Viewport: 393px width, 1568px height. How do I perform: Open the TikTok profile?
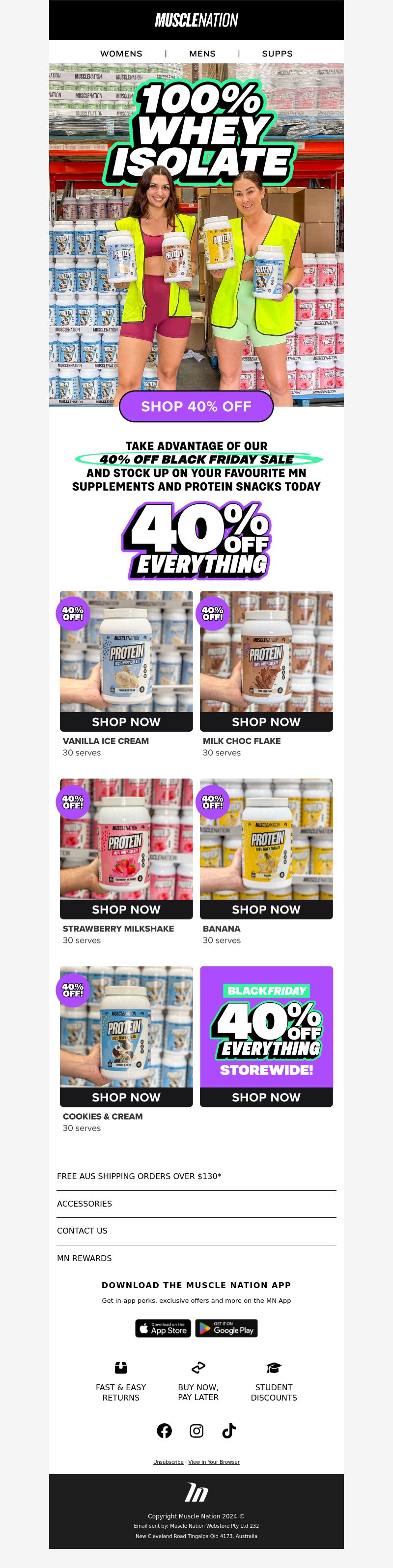(x=229, y=1430)
